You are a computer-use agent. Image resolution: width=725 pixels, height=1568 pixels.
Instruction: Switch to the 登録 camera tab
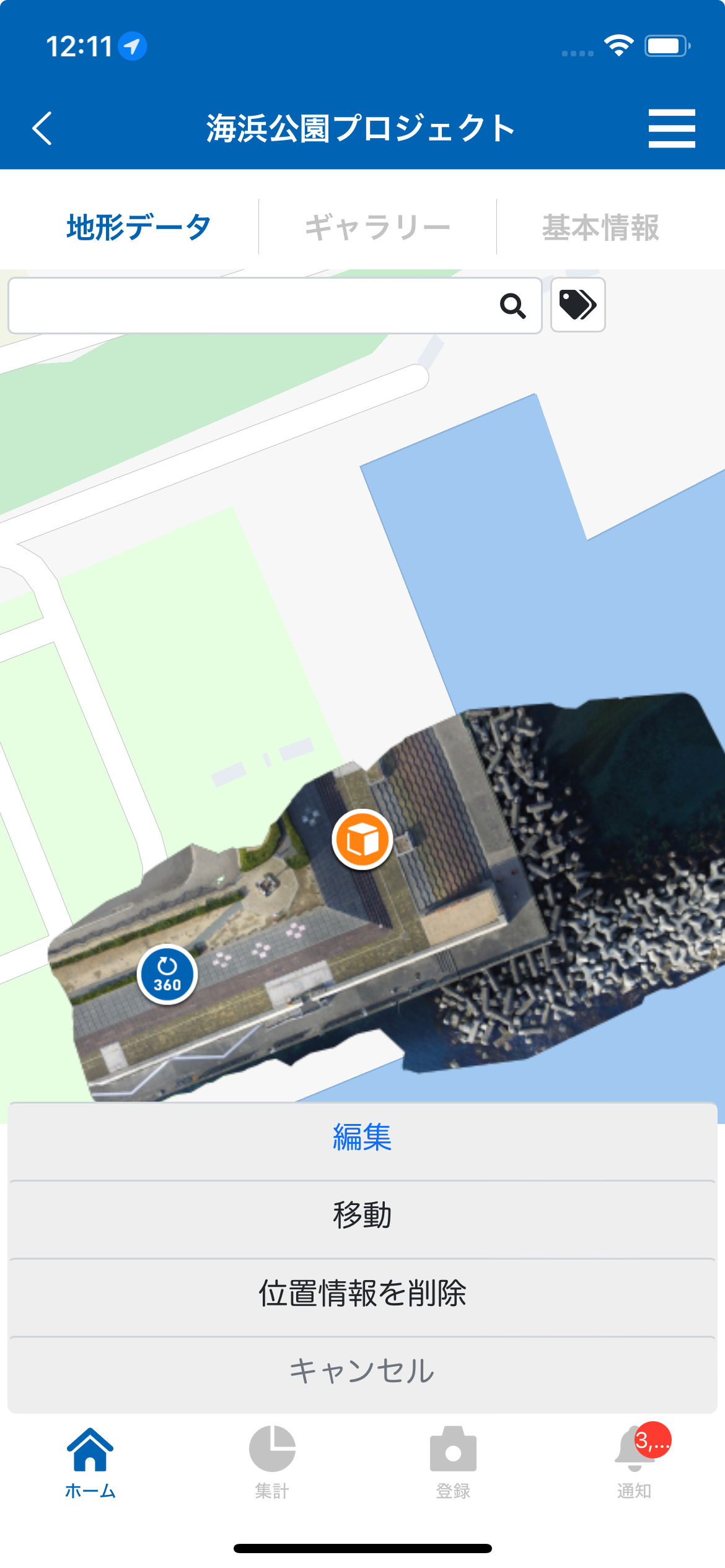tap(453, 1461)
